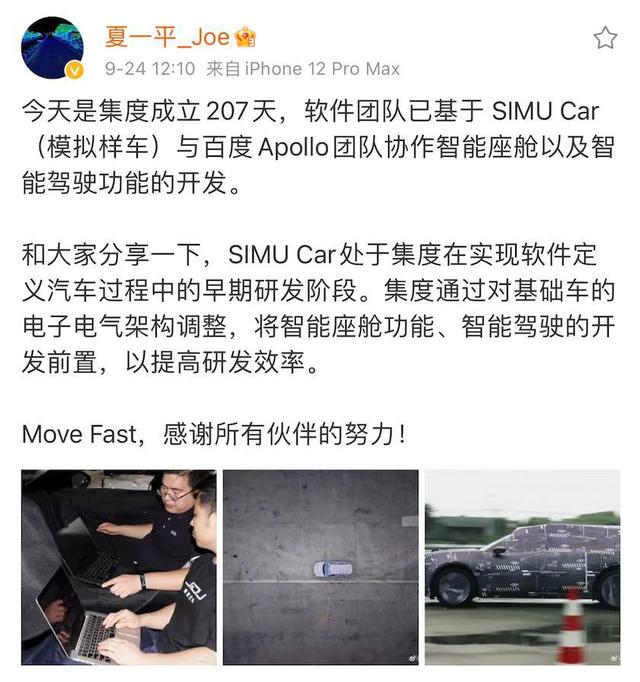
Task: Open 夏一平_Joe's profile avatar
Action: click(52, 48)
